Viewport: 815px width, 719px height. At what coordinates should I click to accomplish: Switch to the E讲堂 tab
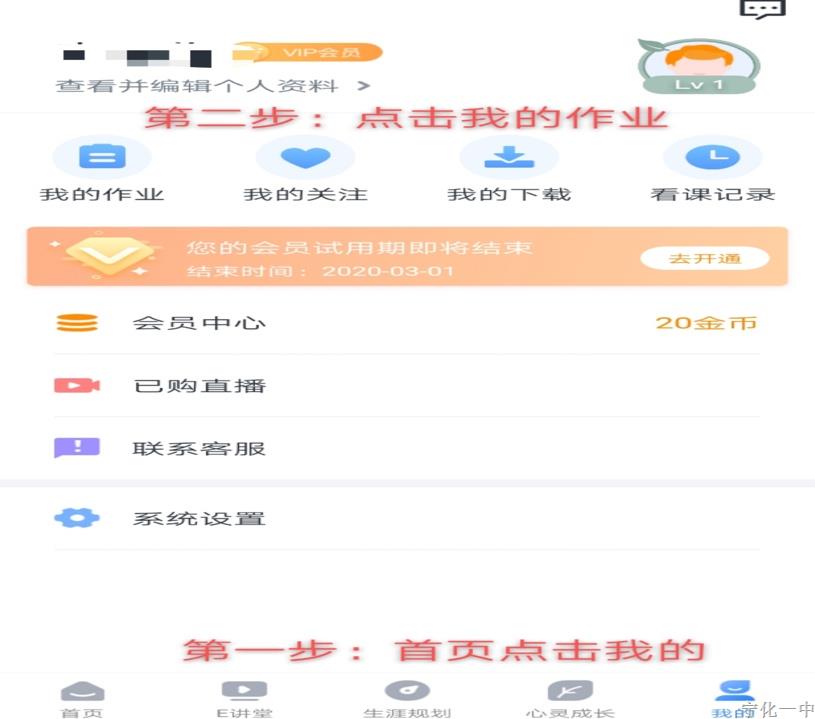(x=244, y=699)
